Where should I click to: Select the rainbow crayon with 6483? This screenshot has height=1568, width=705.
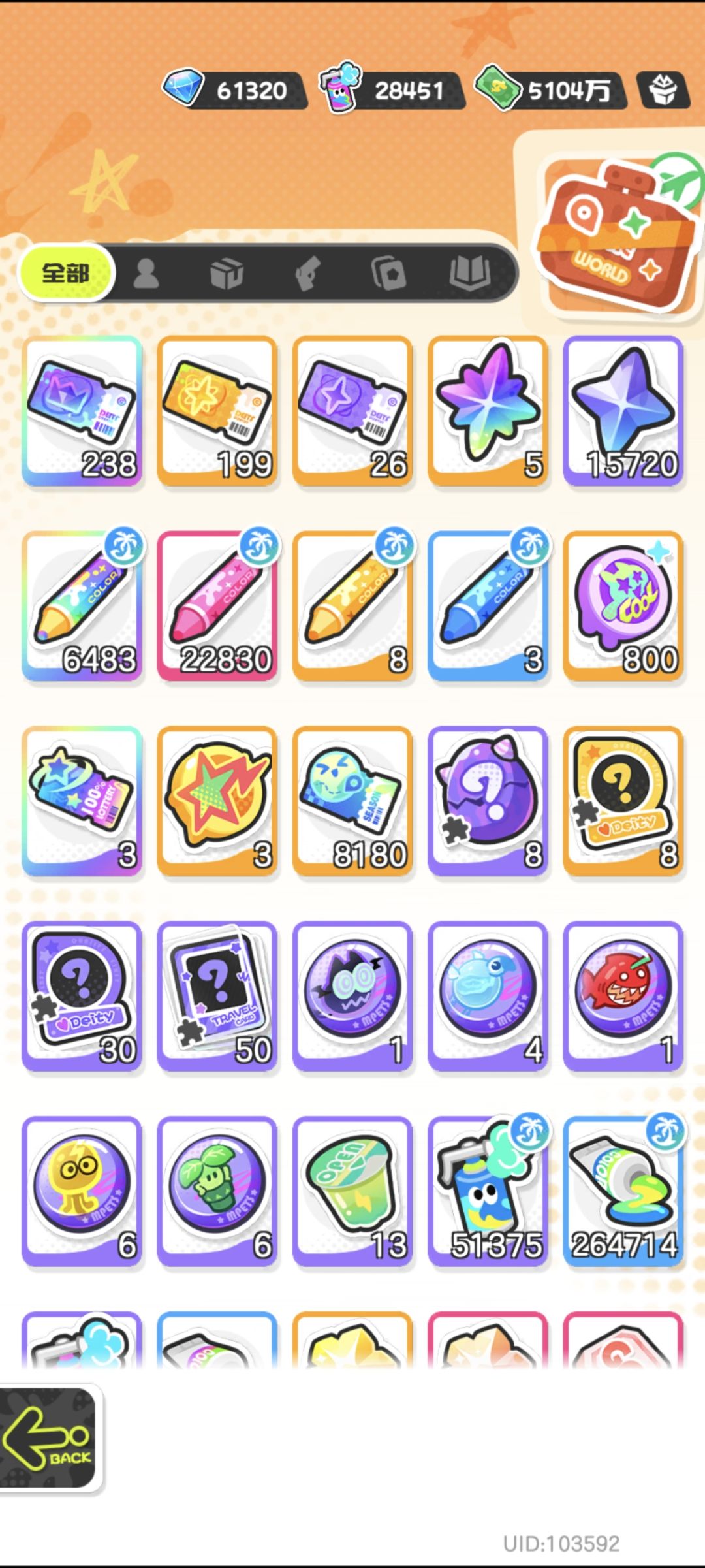point(82,606)
